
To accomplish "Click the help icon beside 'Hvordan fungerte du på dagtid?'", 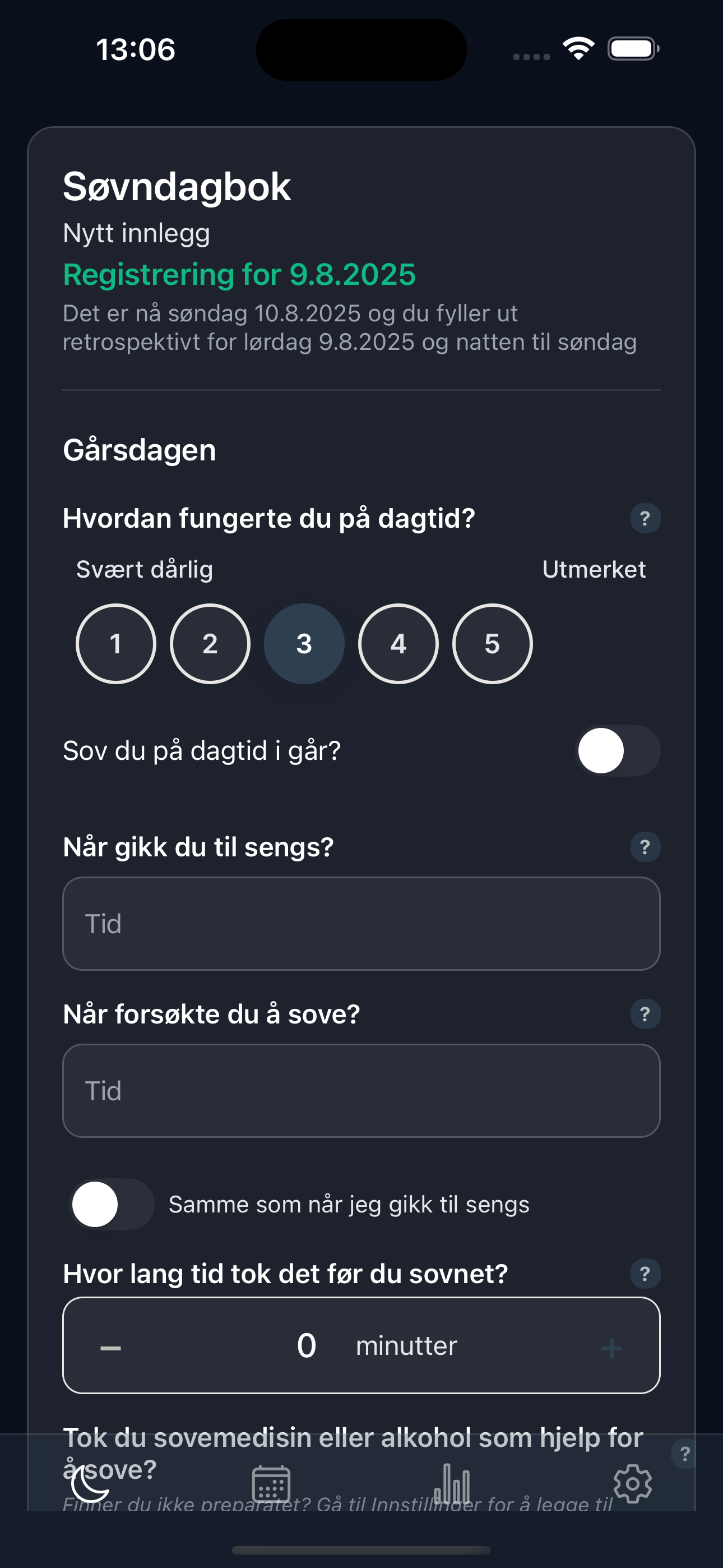I will pos(645,519).
